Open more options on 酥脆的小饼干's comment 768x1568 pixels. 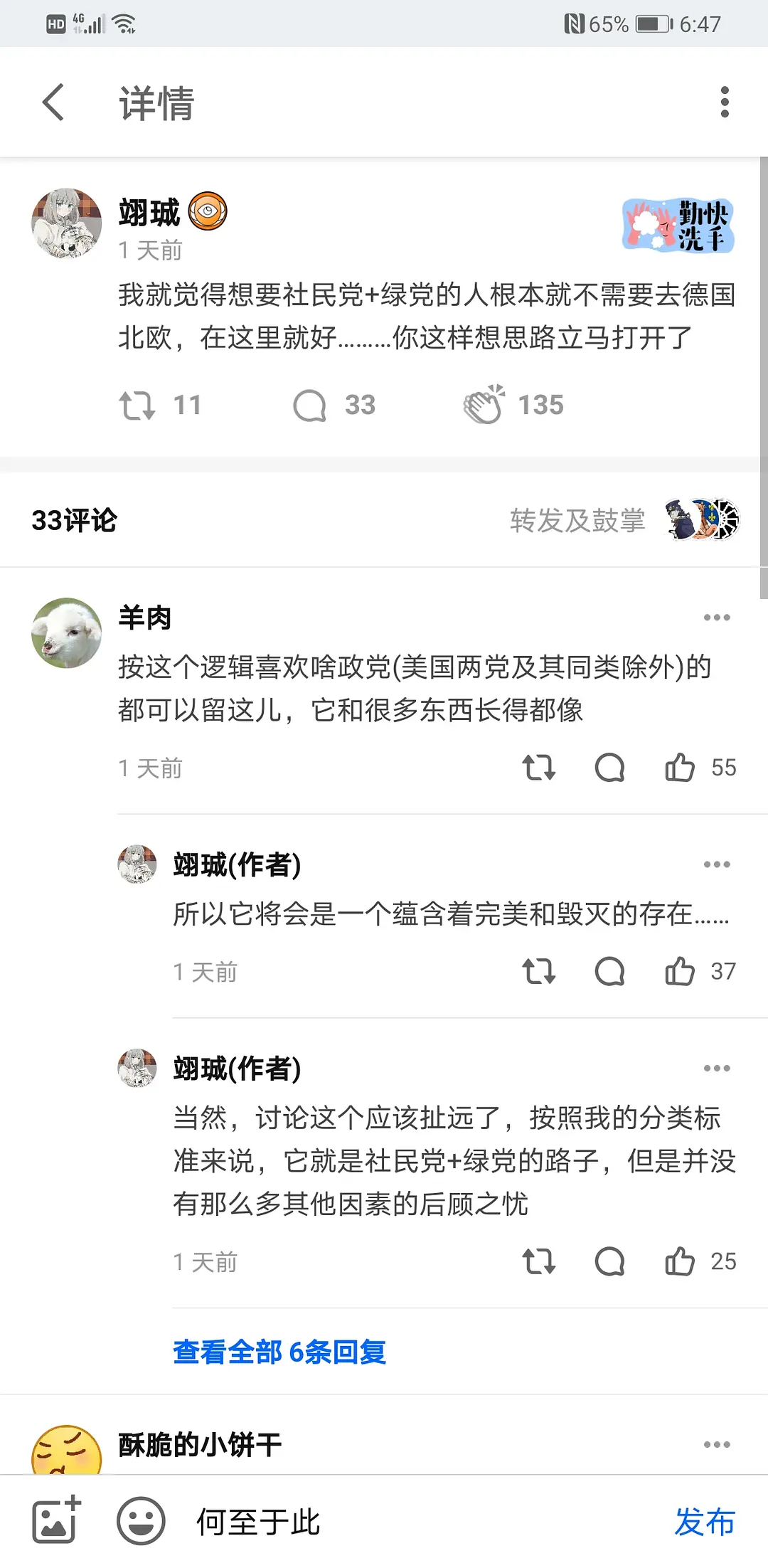[716, 1444]
